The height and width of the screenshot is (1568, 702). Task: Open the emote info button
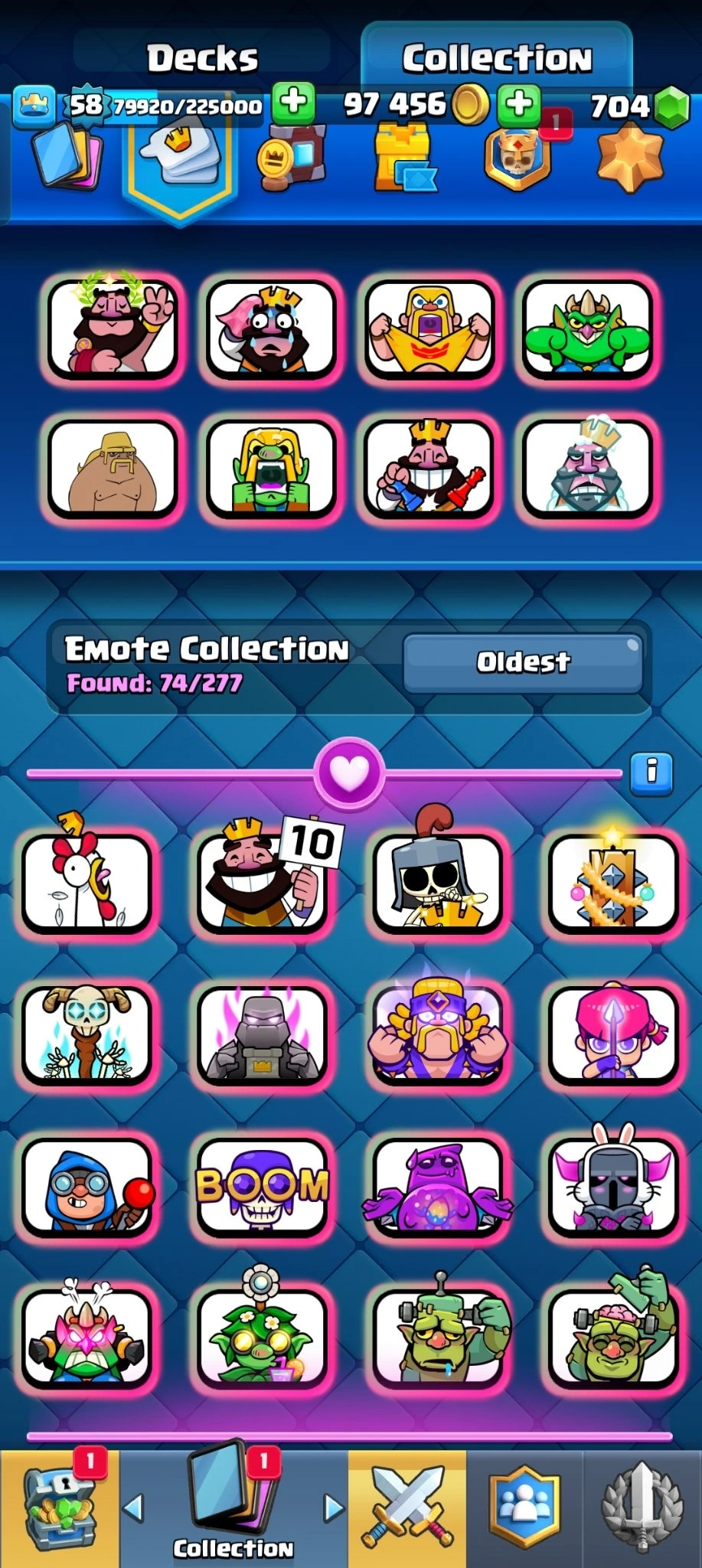(x=651, y=772)
